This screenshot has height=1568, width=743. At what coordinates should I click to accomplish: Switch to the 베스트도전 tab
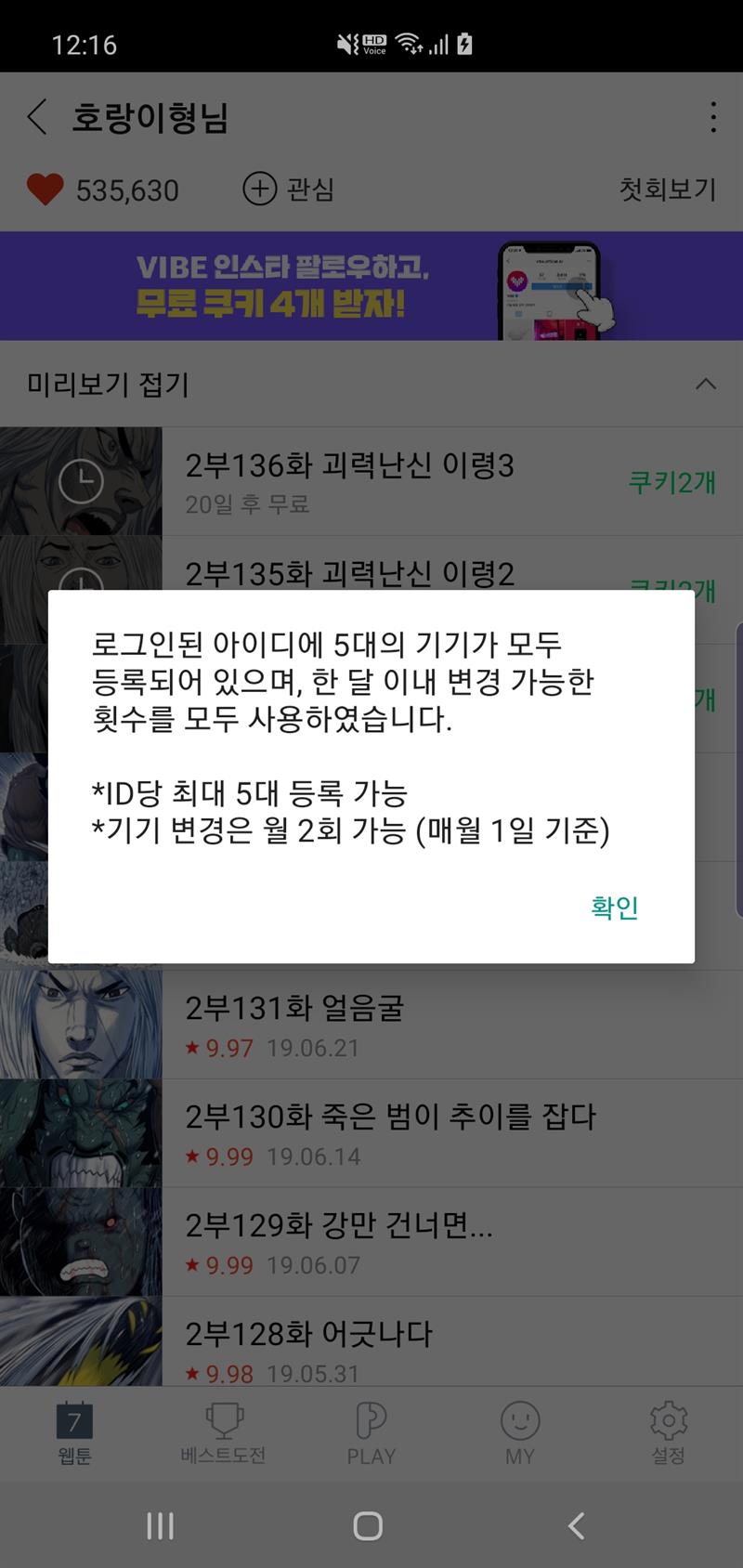[223, 1433]
